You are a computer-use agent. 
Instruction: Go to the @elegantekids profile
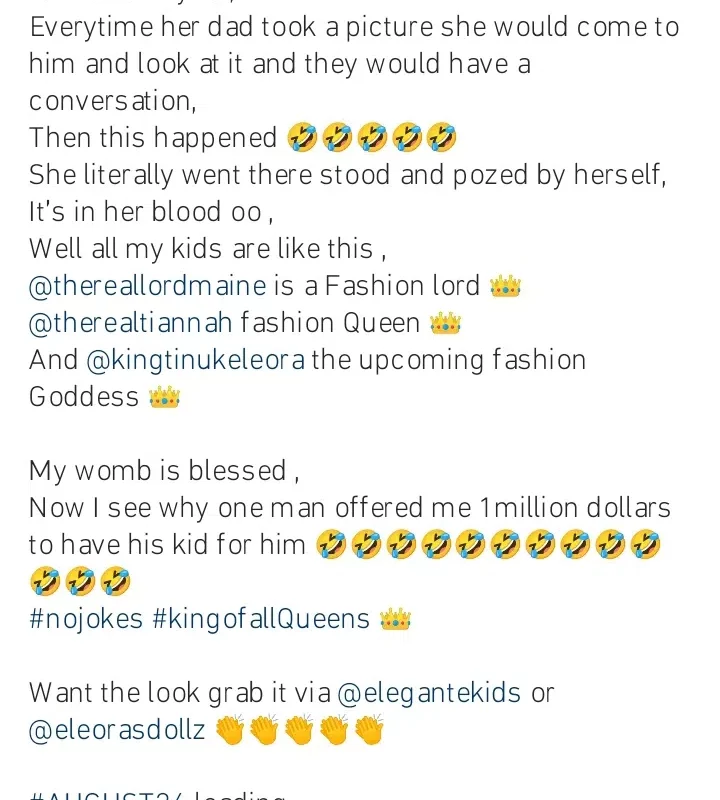click(x=429, y=692)
